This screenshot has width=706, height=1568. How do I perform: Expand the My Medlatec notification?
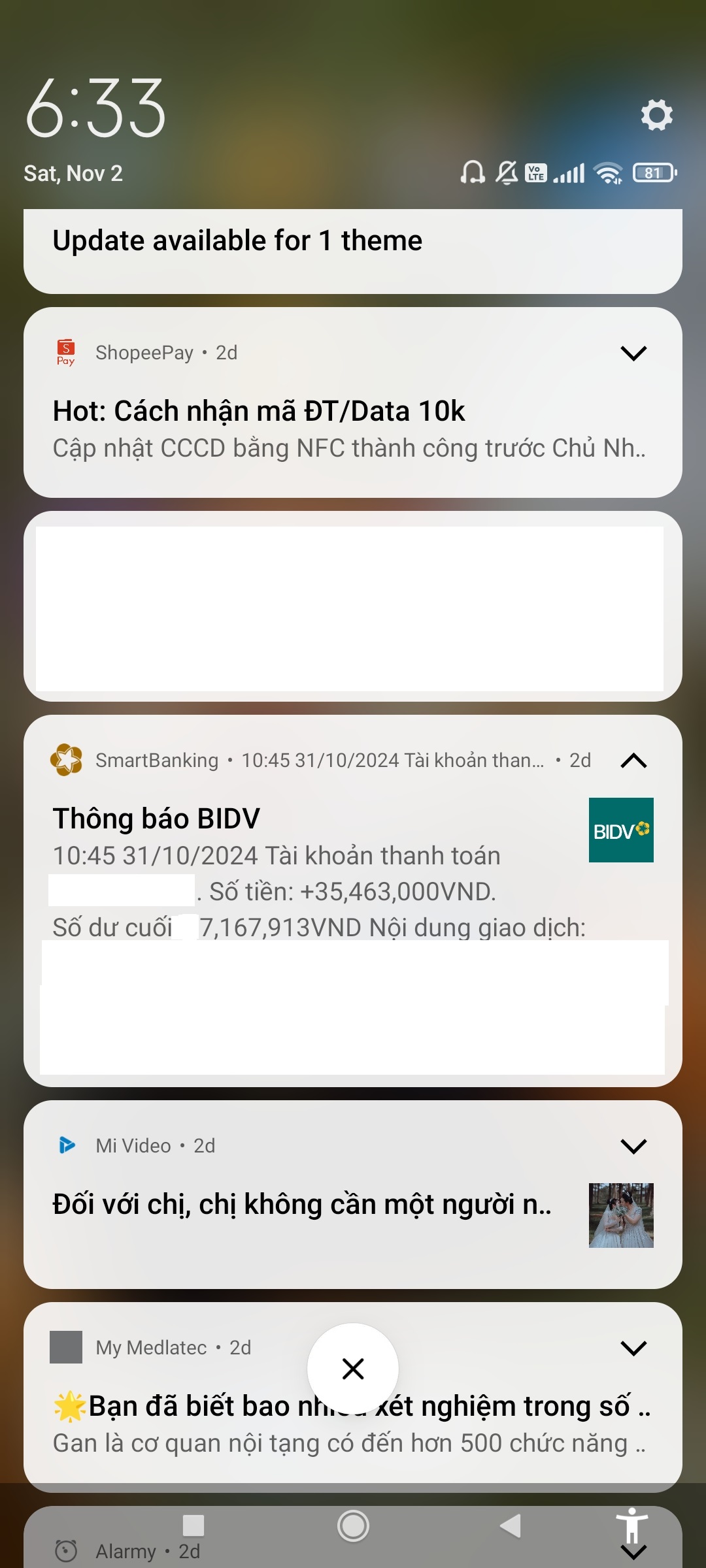click(x=633, y=1348)
